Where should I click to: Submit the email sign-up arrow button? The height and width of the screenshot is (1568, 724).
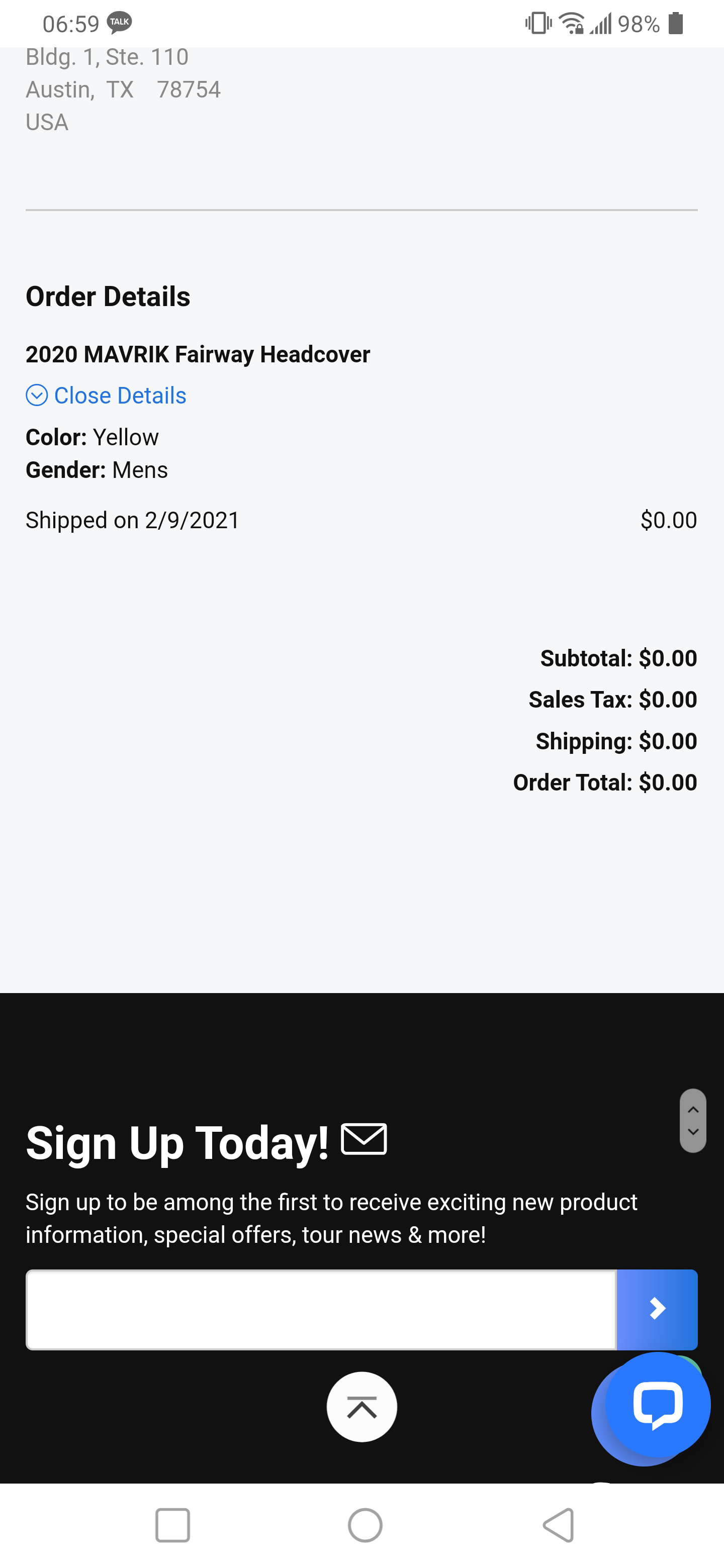(657, 1309)
